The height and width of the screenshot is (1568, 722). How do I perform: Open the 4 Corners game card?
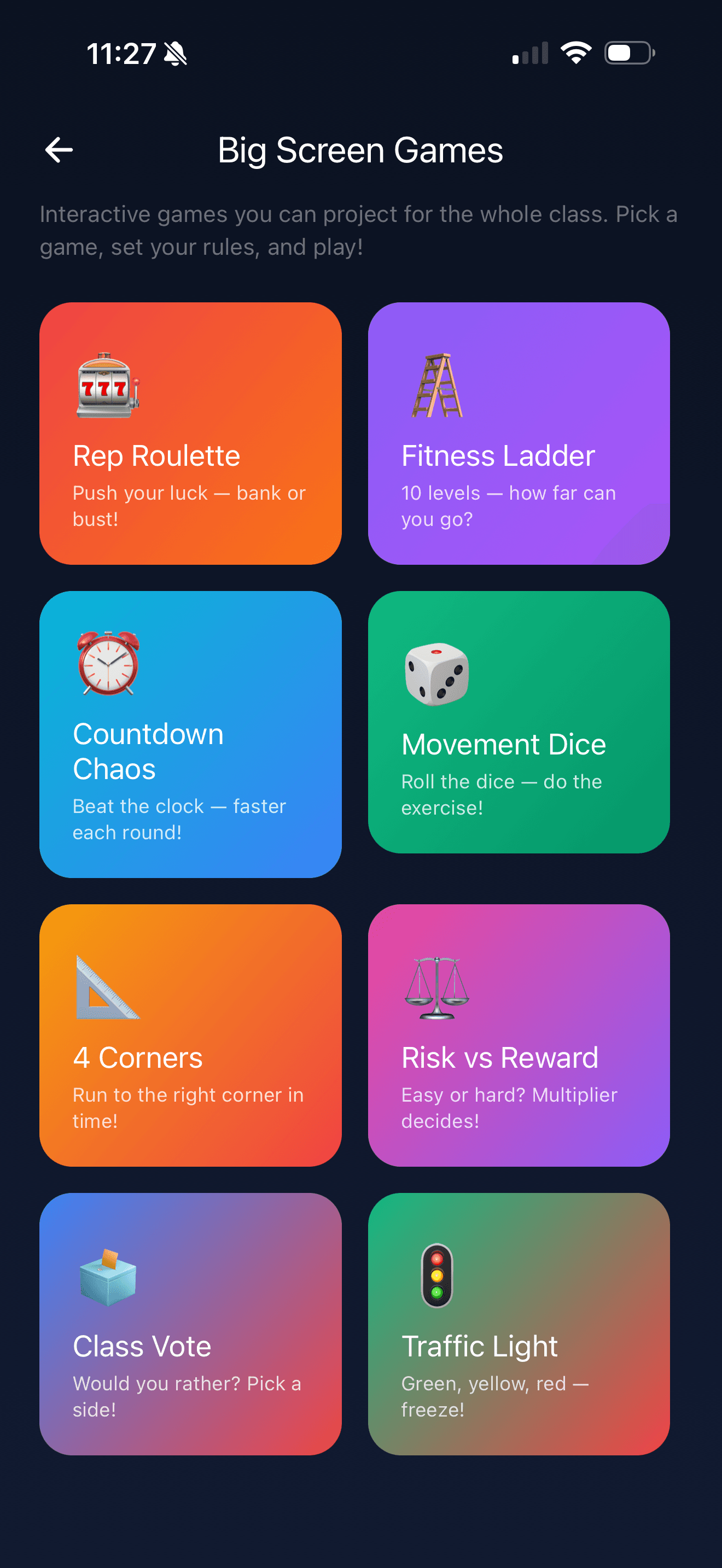(190, 1035)
